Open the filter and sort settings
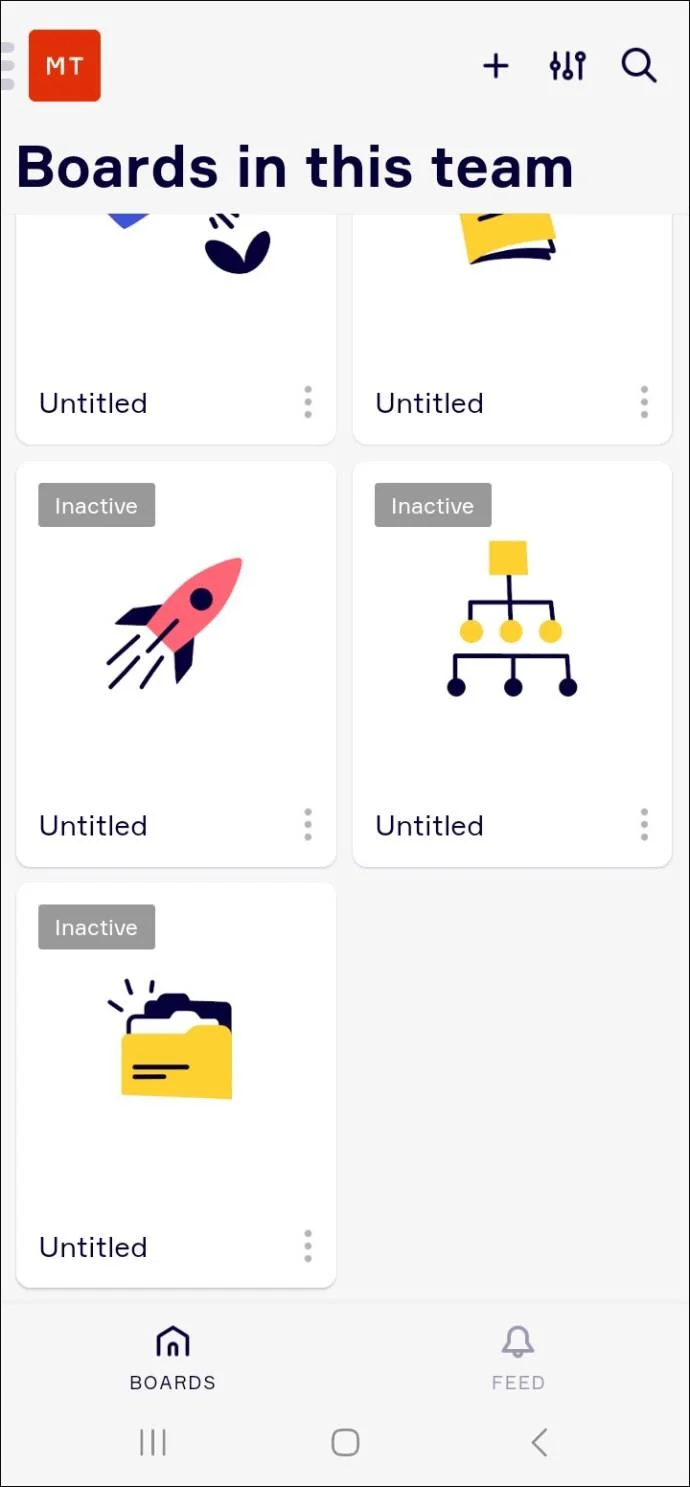Viewport: 690px width, 1487px height. 567,66
